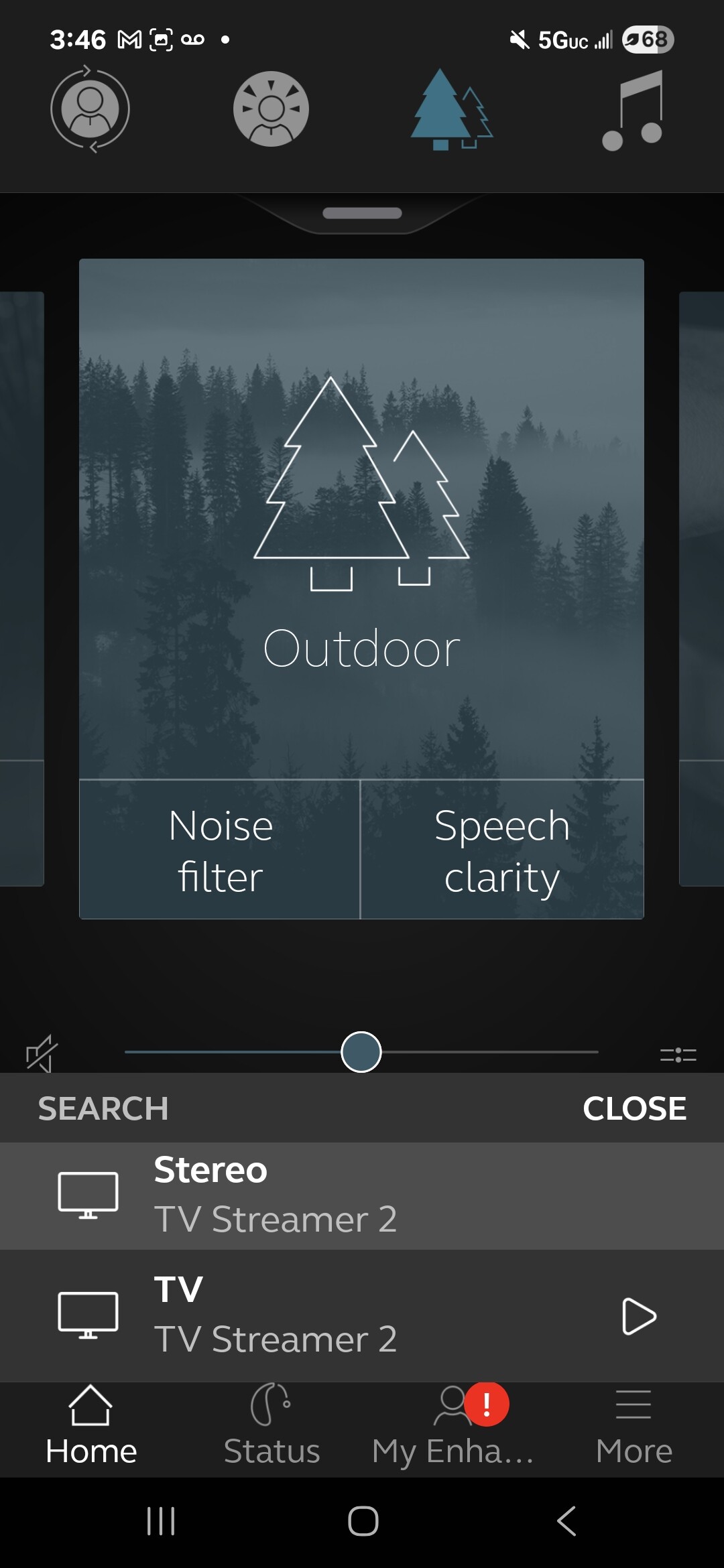
Task: Close the streamer list
Action: (634, 1108)
